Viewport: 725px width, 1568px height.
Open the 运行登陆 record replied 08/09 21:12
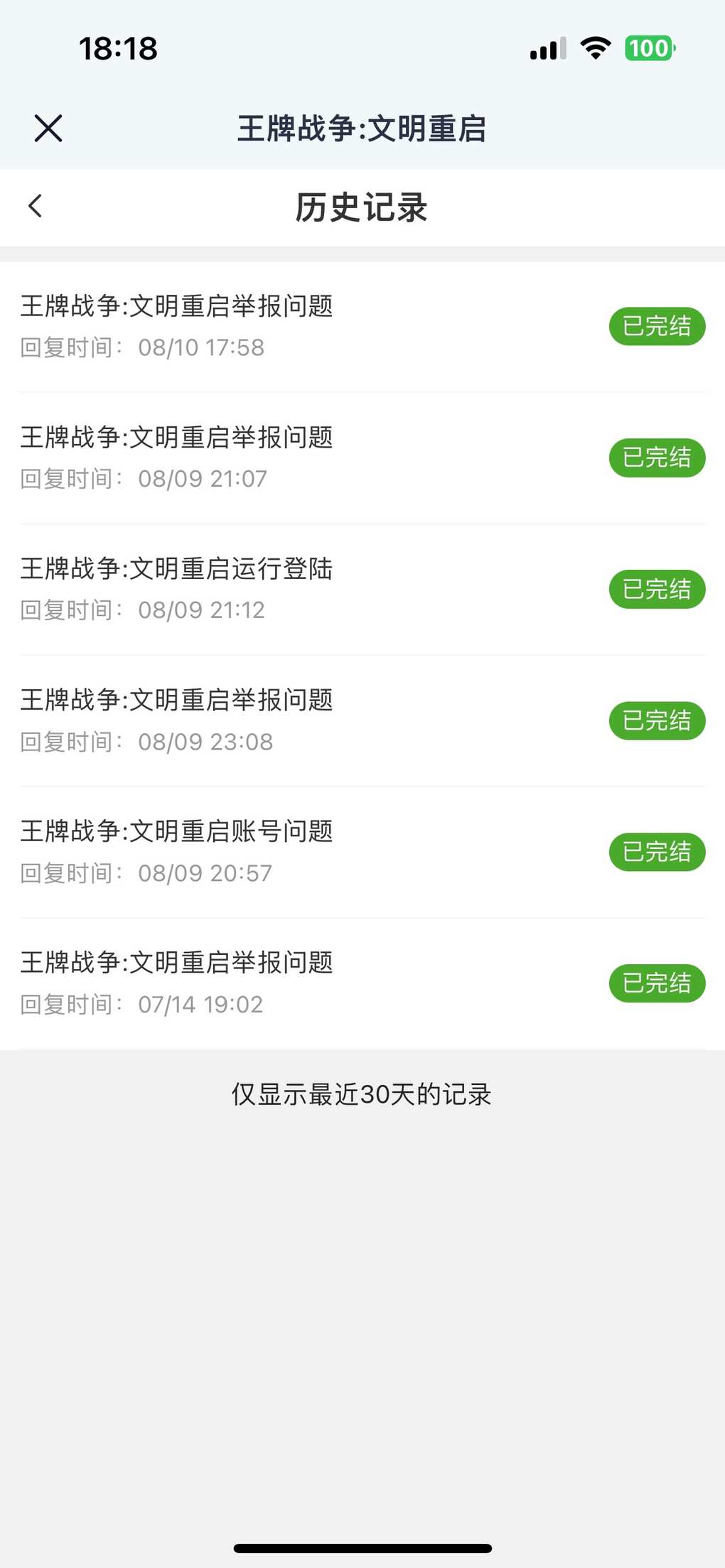click(x=362, y=590)
